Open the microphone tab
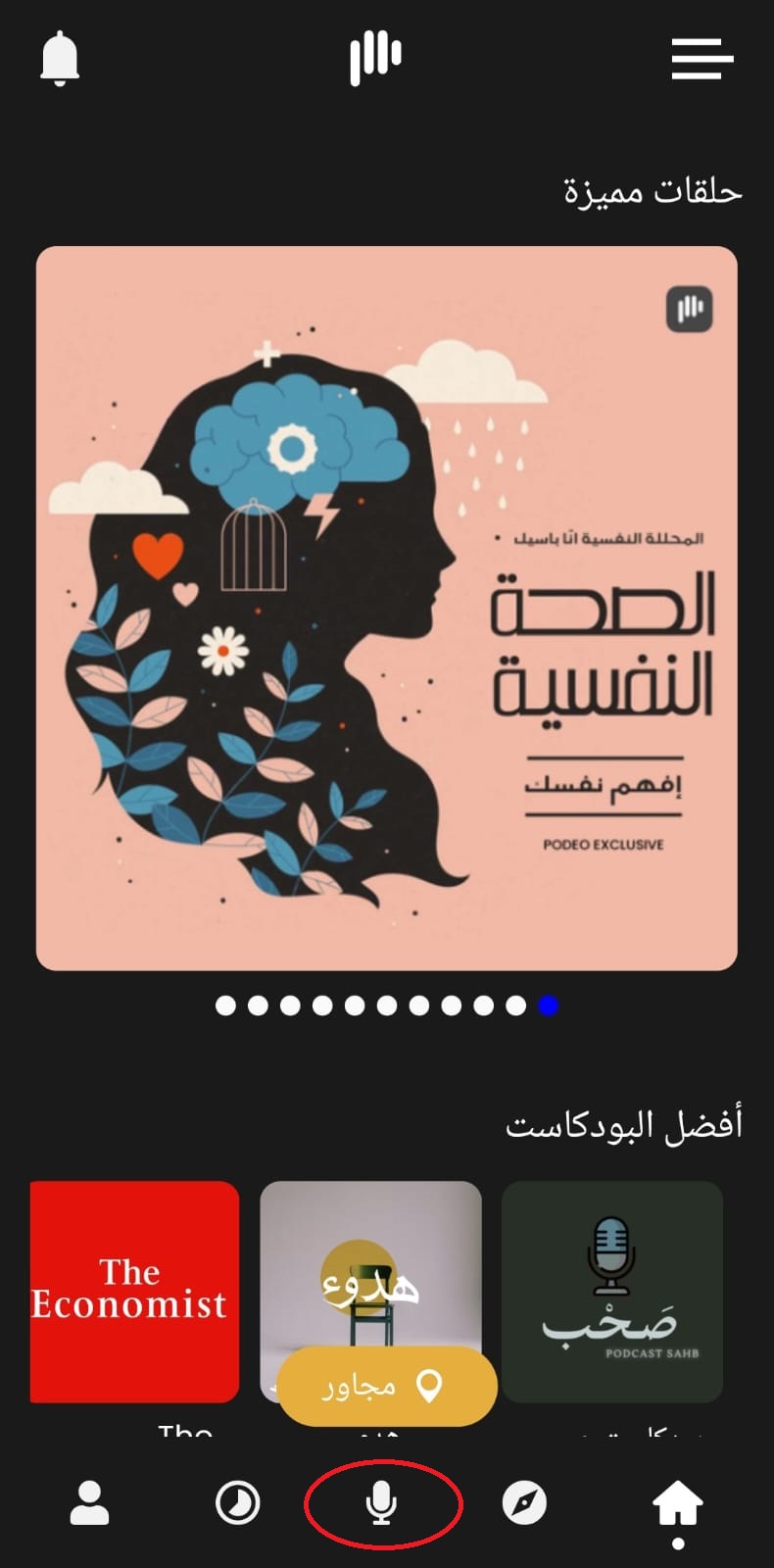 coord(381,1502)
